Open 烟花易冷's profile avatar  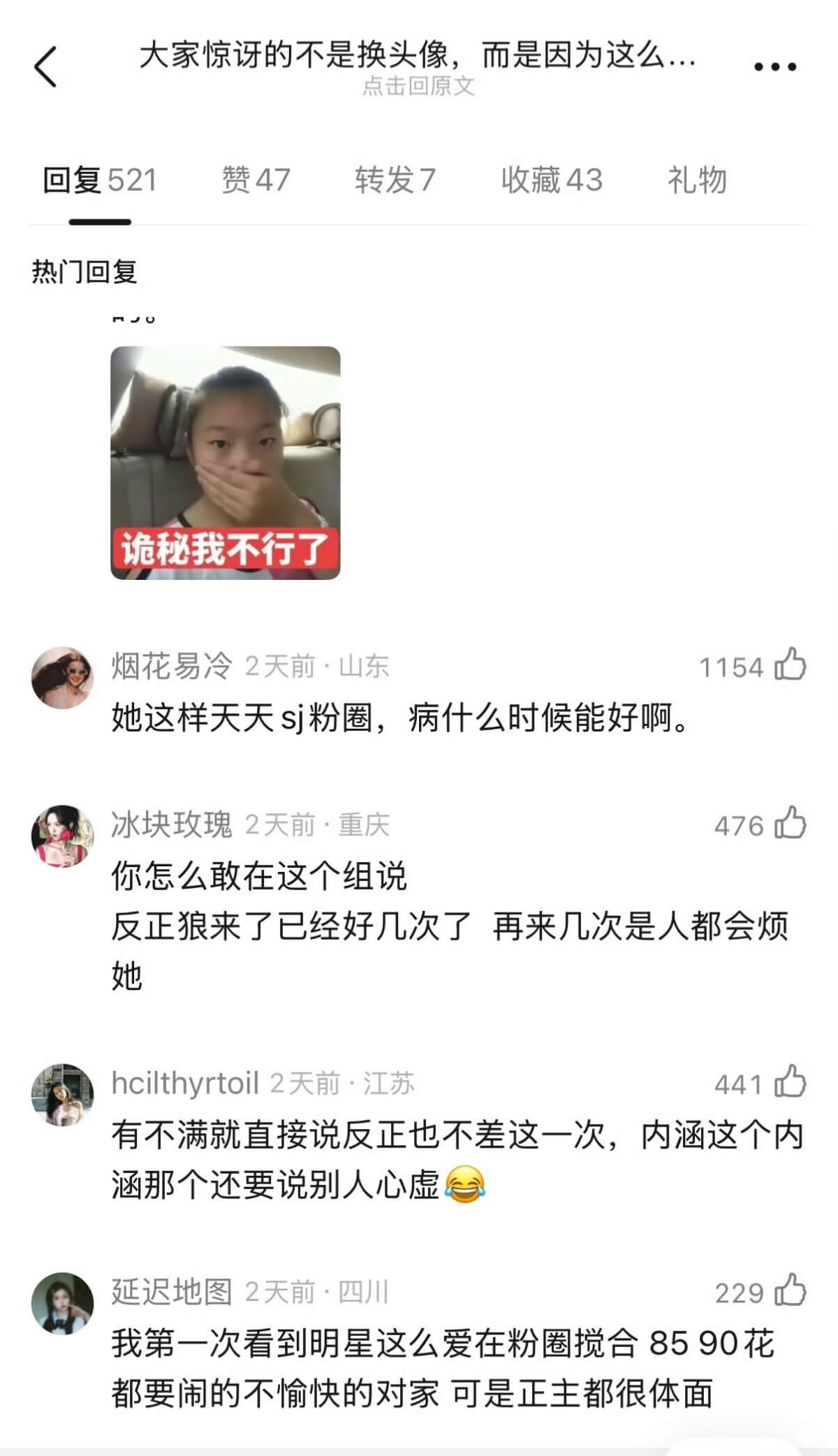click(63, 678)
